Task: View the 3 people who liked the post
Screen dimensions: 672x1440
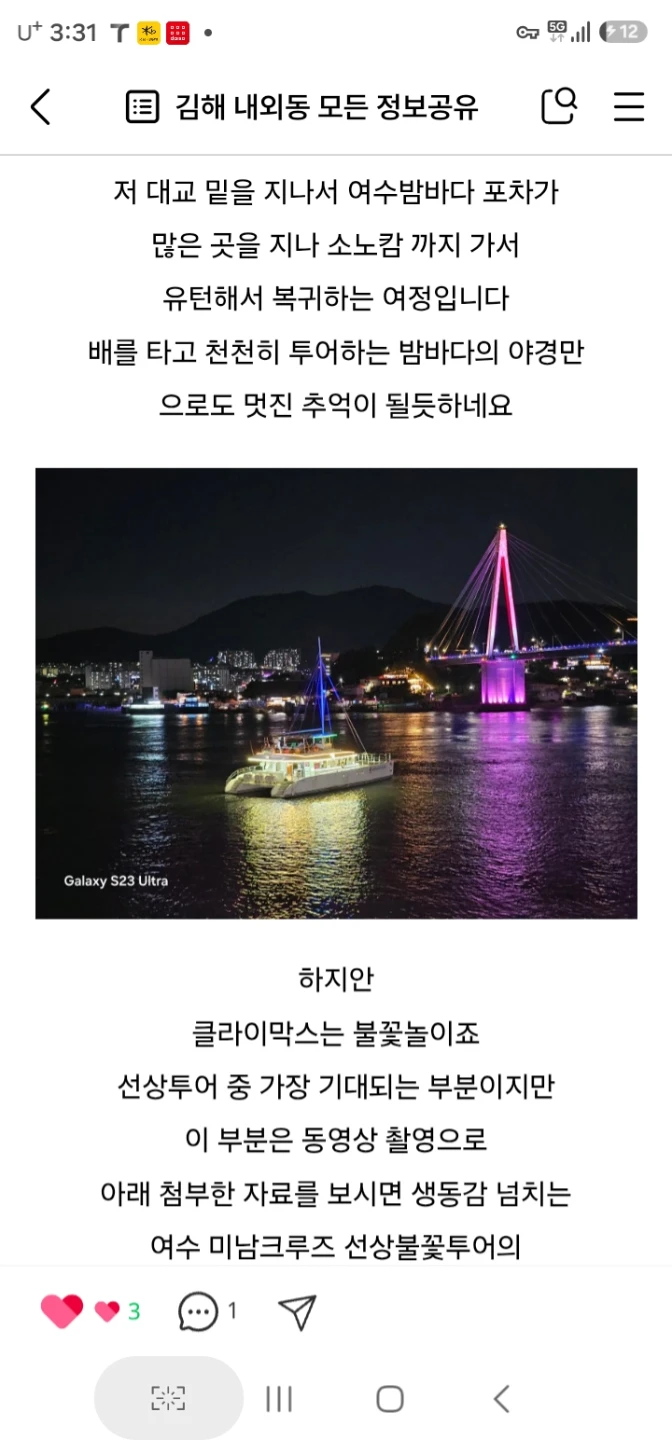Action: click(118, 1311)
